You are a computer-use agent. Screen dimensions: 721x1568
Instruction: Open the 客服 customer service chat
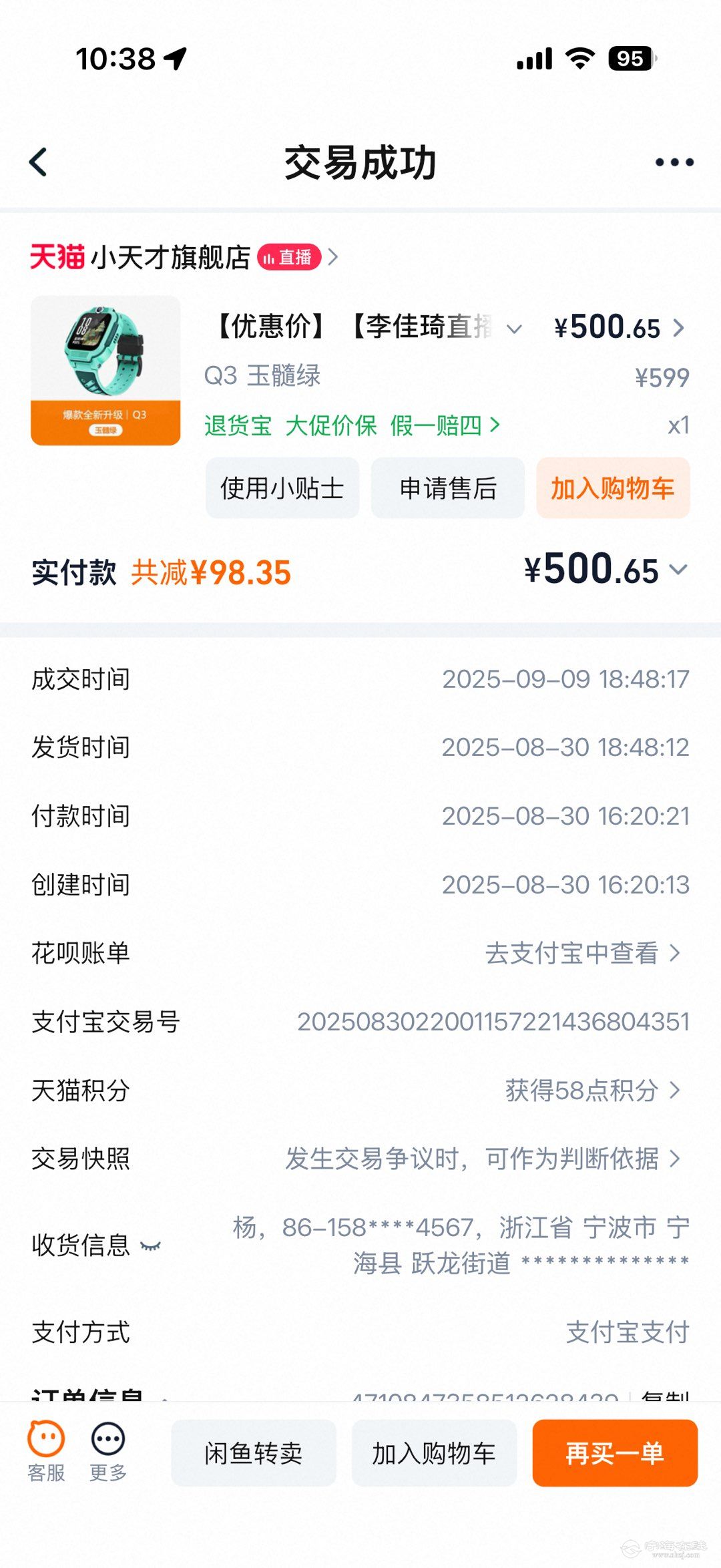(46, 1450)
